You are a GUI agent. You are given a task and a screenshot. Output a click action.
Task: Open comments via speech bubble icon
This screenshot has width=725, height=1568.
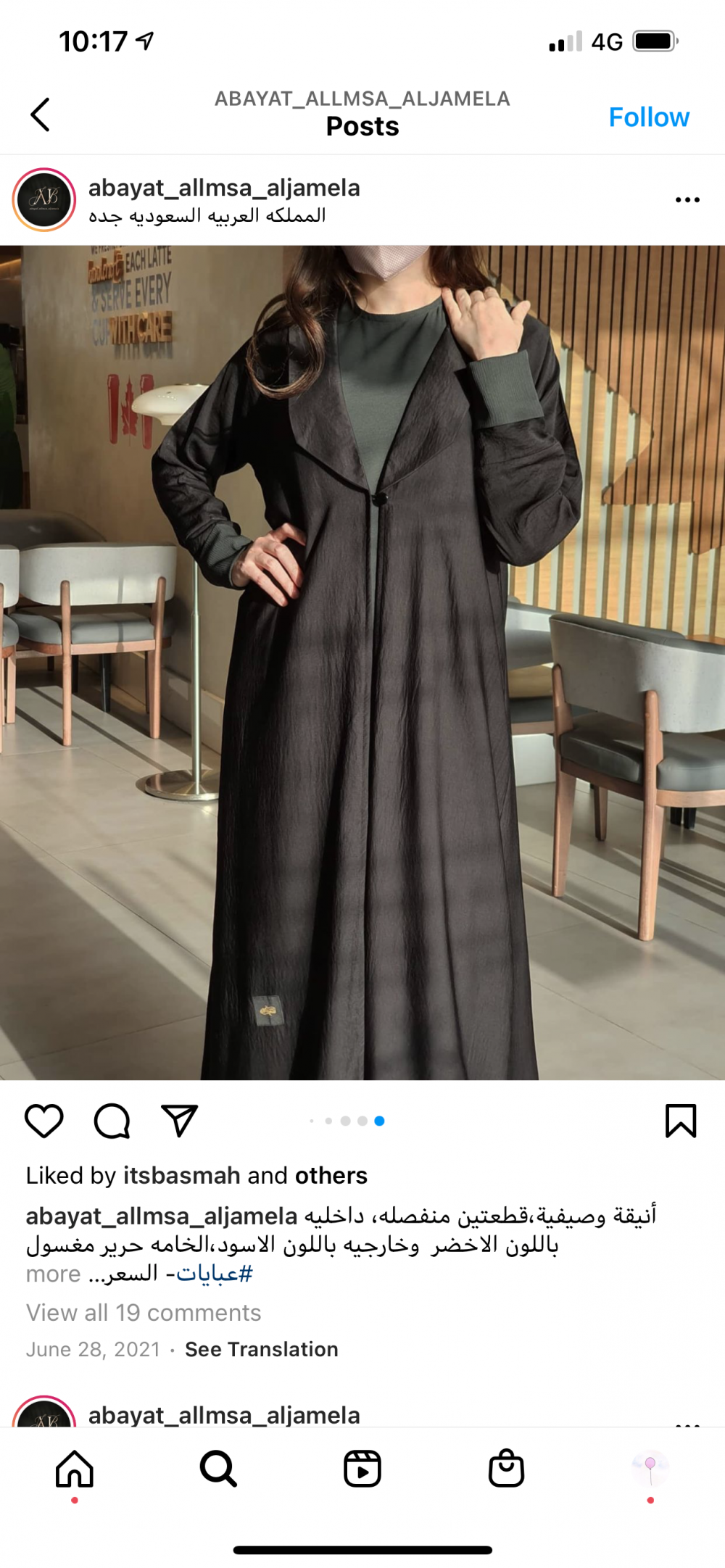click(x=112, y=1121)
